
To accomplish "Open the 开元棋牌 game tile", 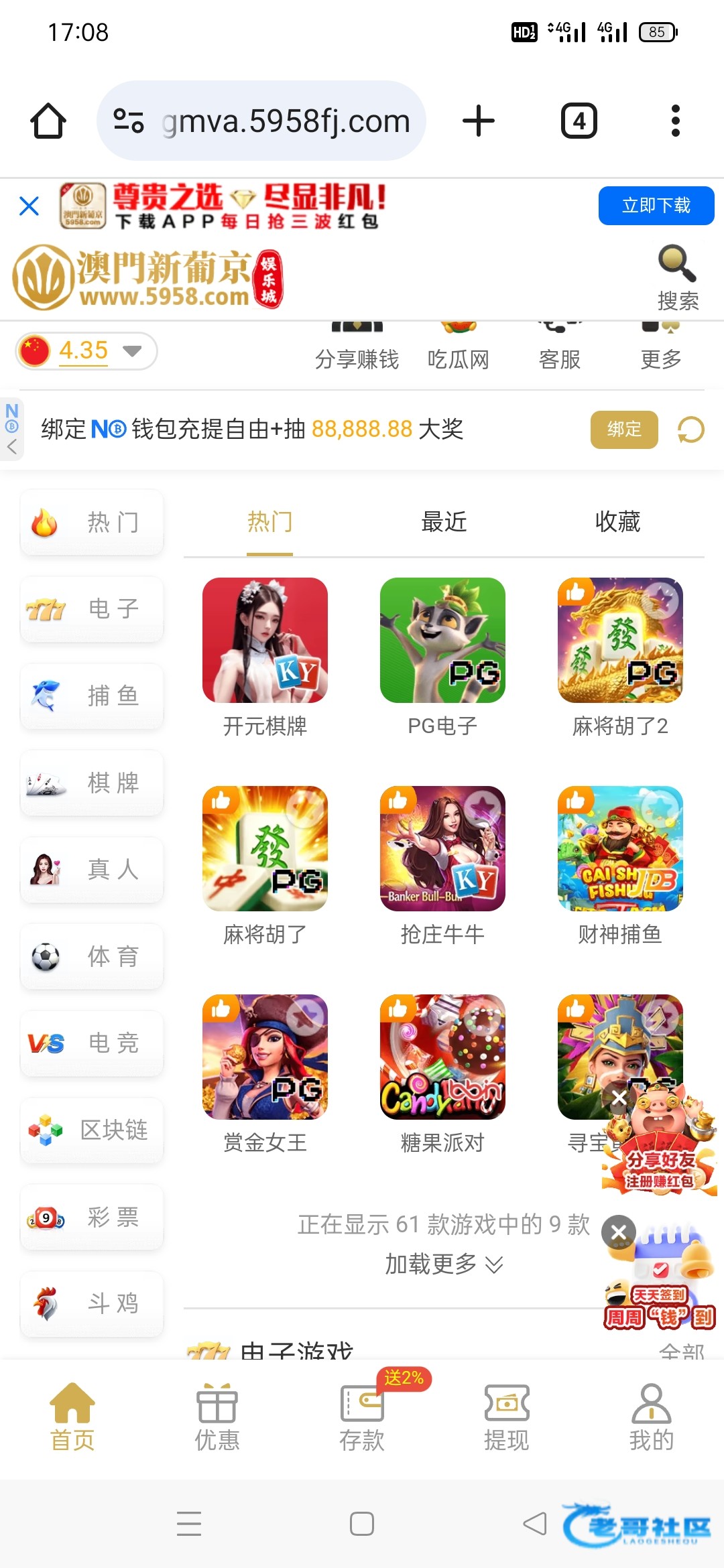I will pyautogui.click(x=265, y=641).
